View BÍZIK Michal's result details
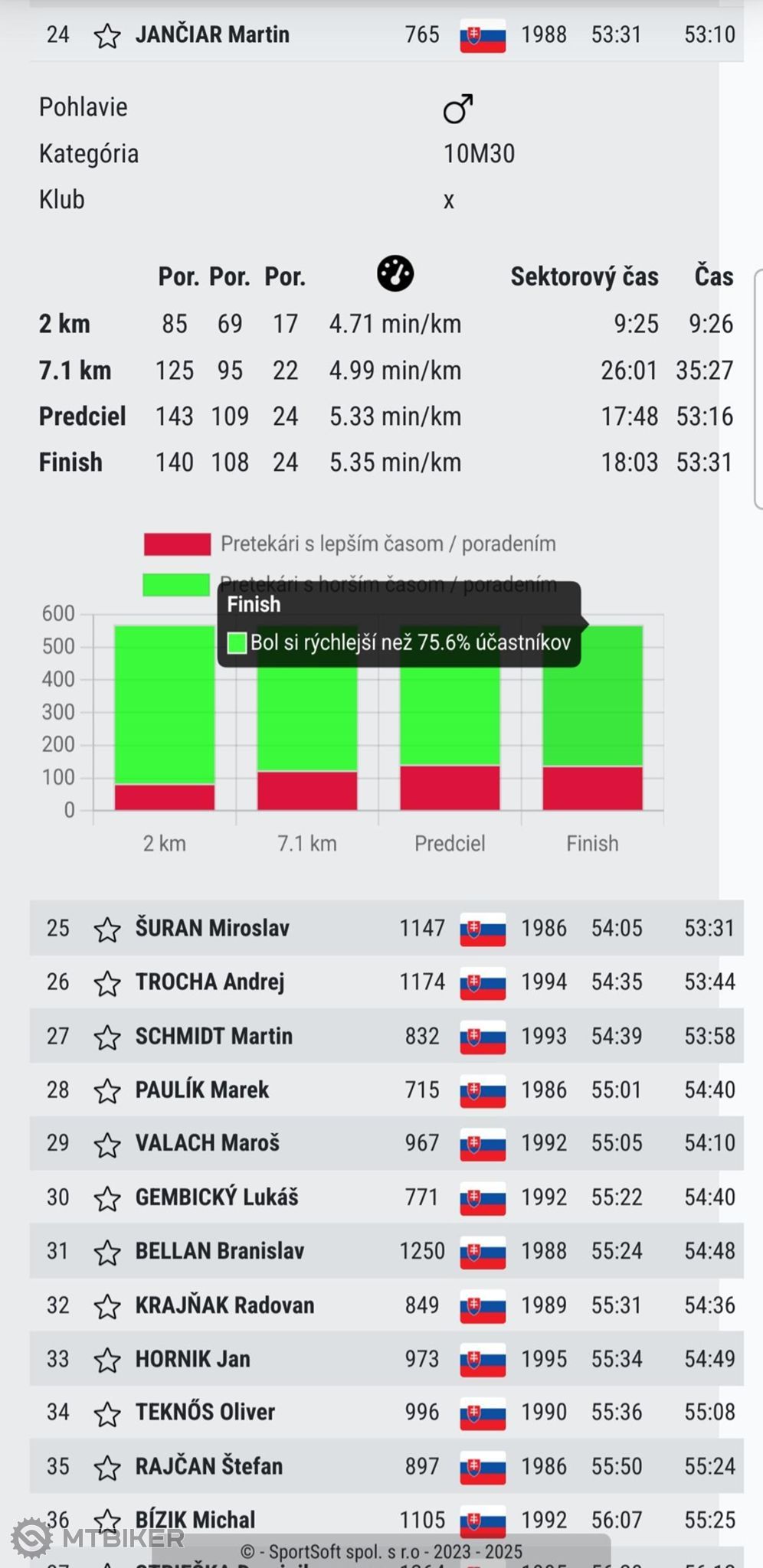This screenshot has width=763, height=1568. pos(386,1520)
